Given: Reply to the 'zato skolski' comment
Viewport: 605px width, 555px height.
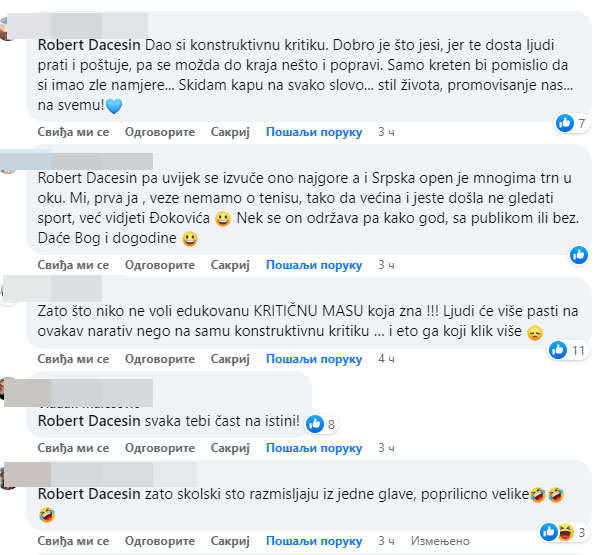Looking at the screenshot, I should tap(150, 541).
